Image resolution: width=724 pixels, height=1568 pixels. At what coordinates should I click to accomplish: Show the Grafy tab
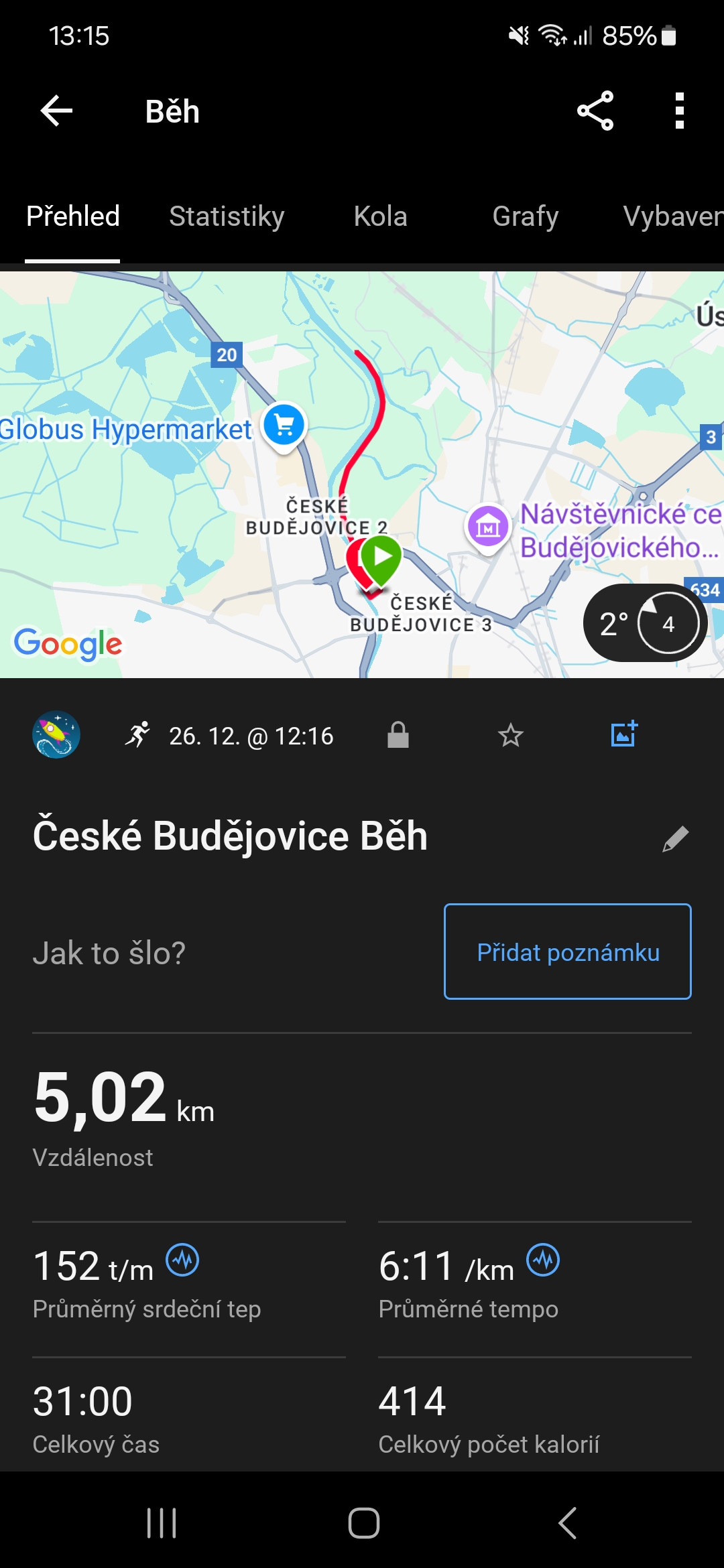click(525, 216)
